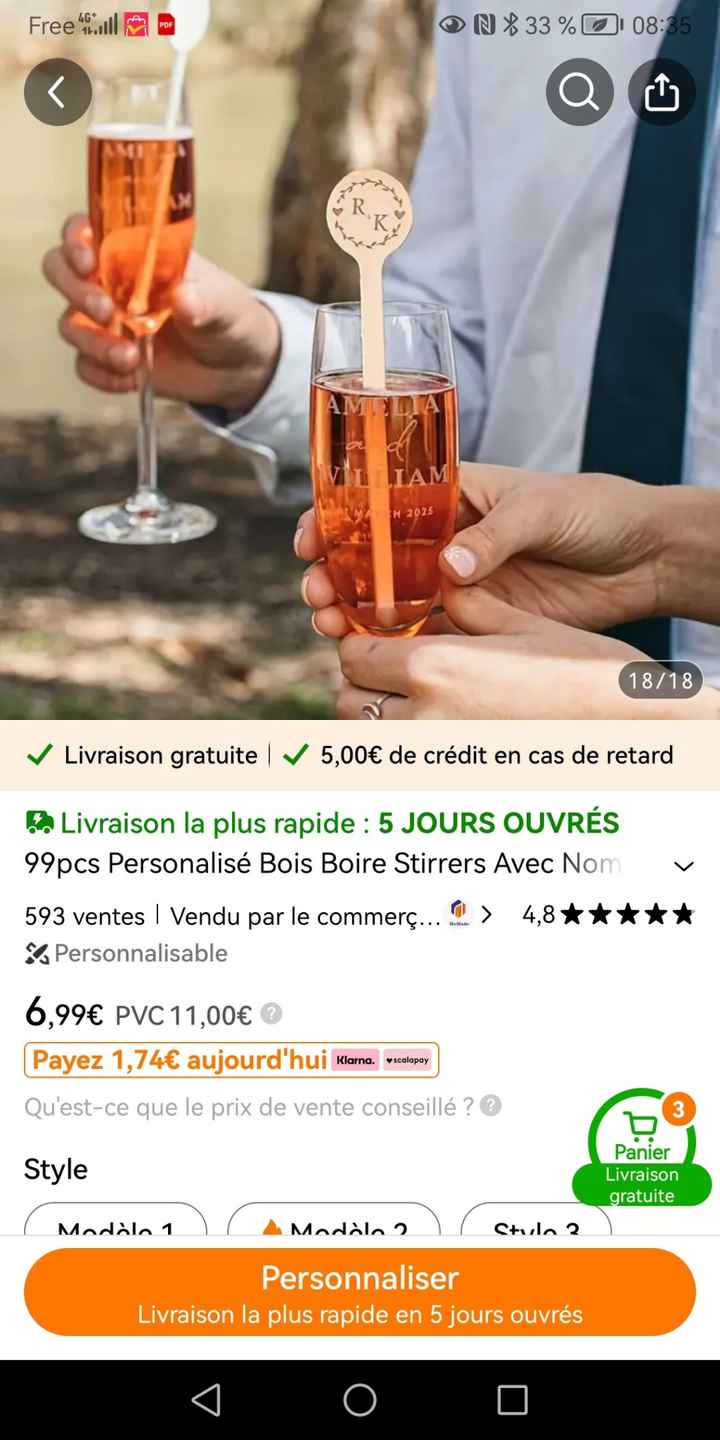
Task: Choose the Modèle 1 style
Action: (114, 1229)
